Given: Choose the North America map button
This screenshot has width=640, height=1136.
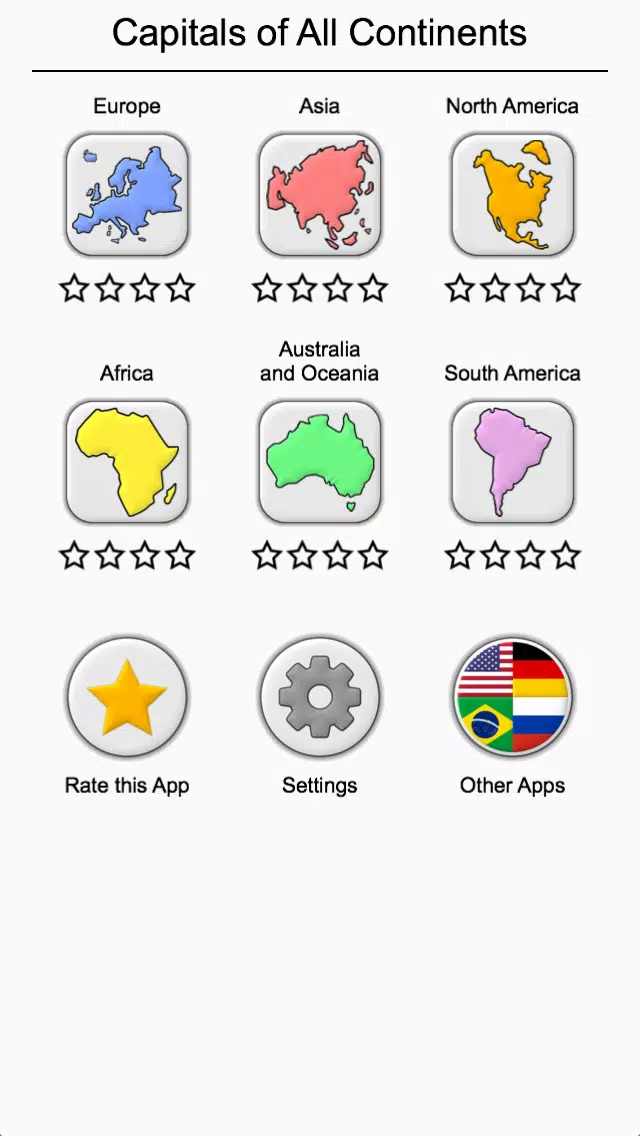Looking at the screenshot, I should 512,195.
